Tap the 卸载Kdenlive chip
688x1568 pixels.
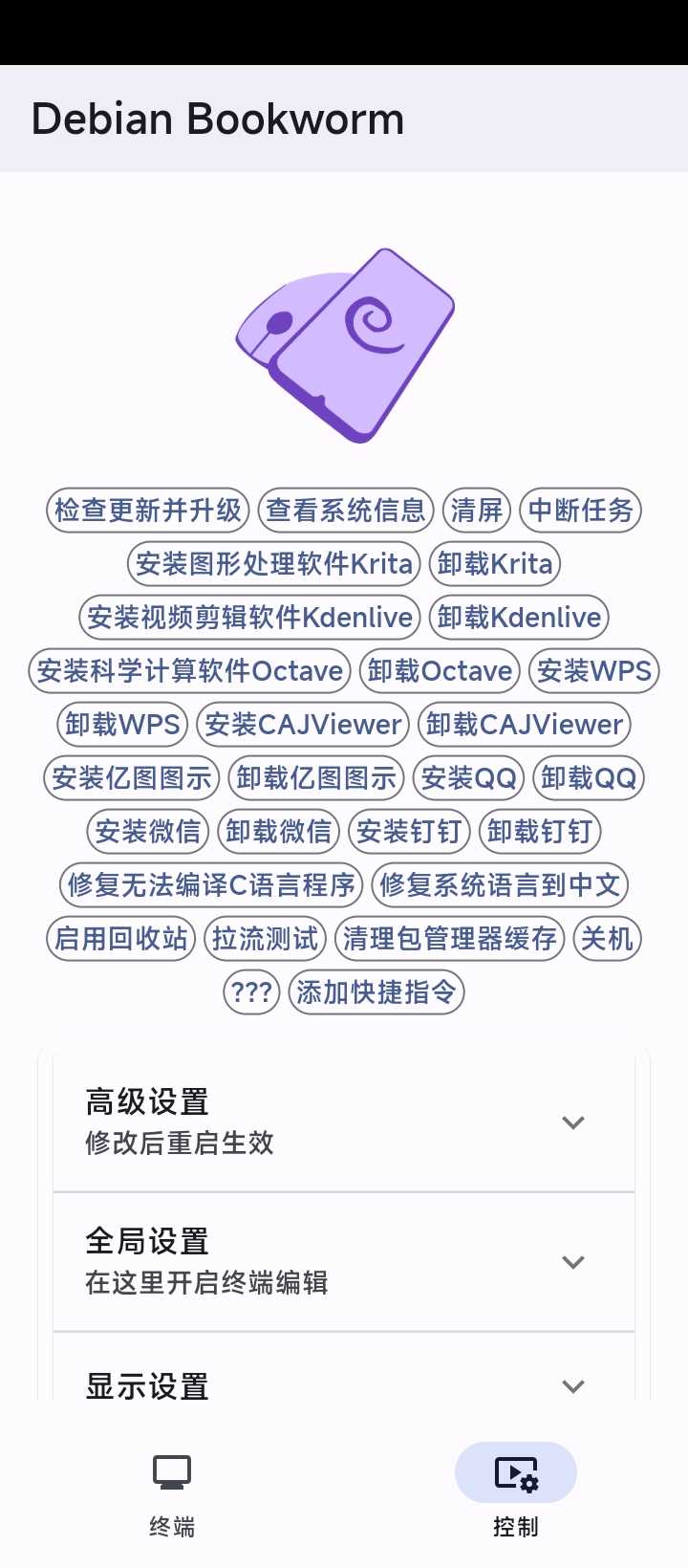(x=519, y=618)
